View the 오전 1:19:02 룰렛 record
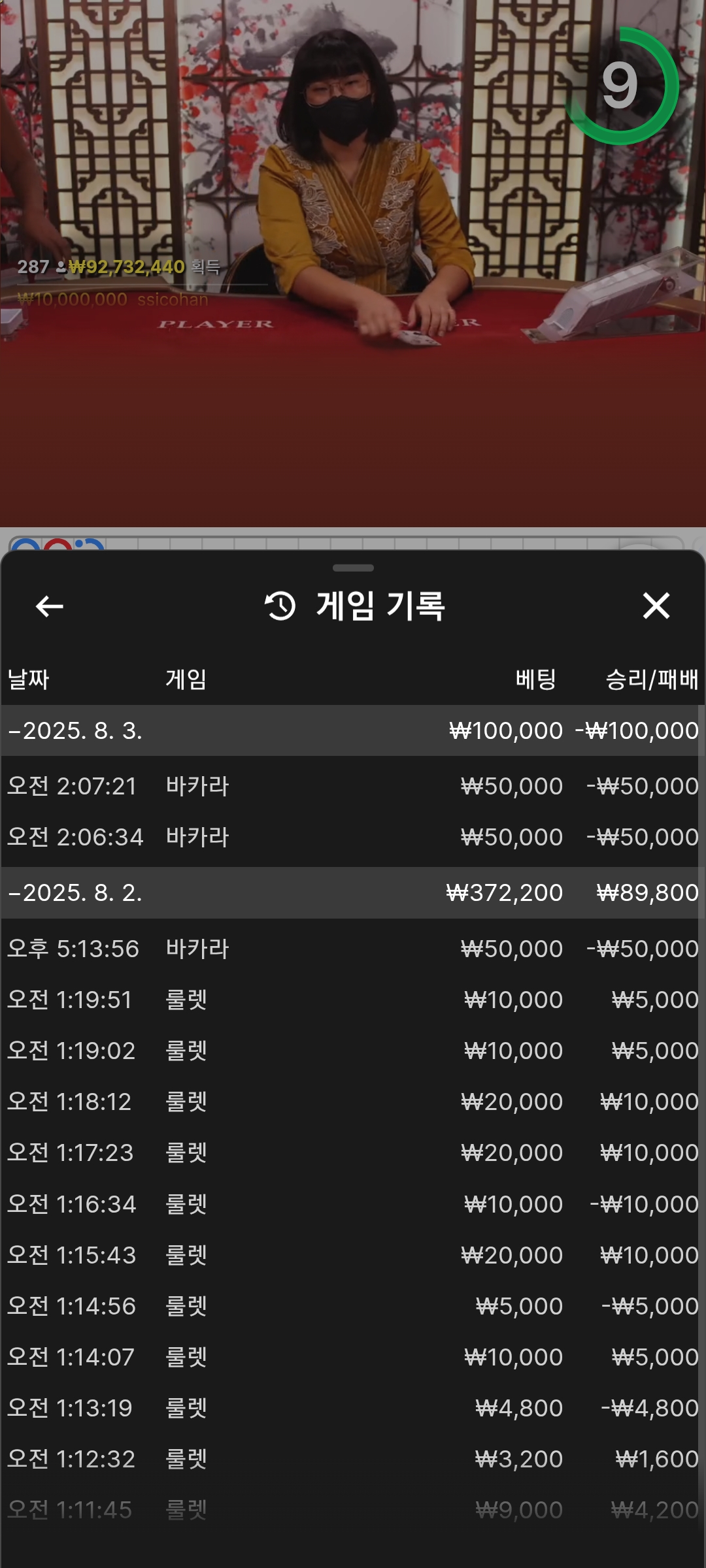This screenshot has width=706, height=1568. click(353, 1051)
